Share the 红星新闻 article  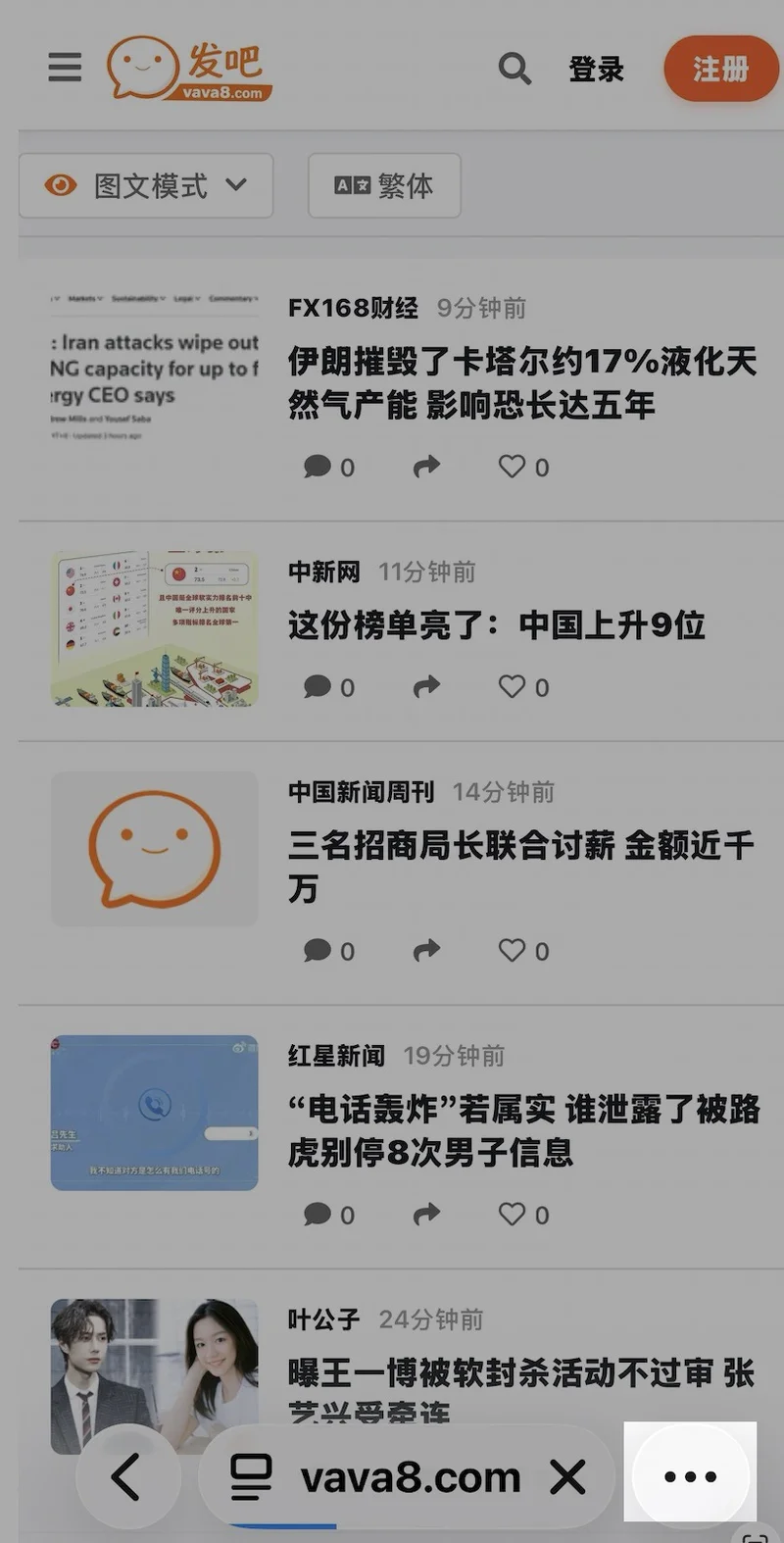[x=426, y=1214]
